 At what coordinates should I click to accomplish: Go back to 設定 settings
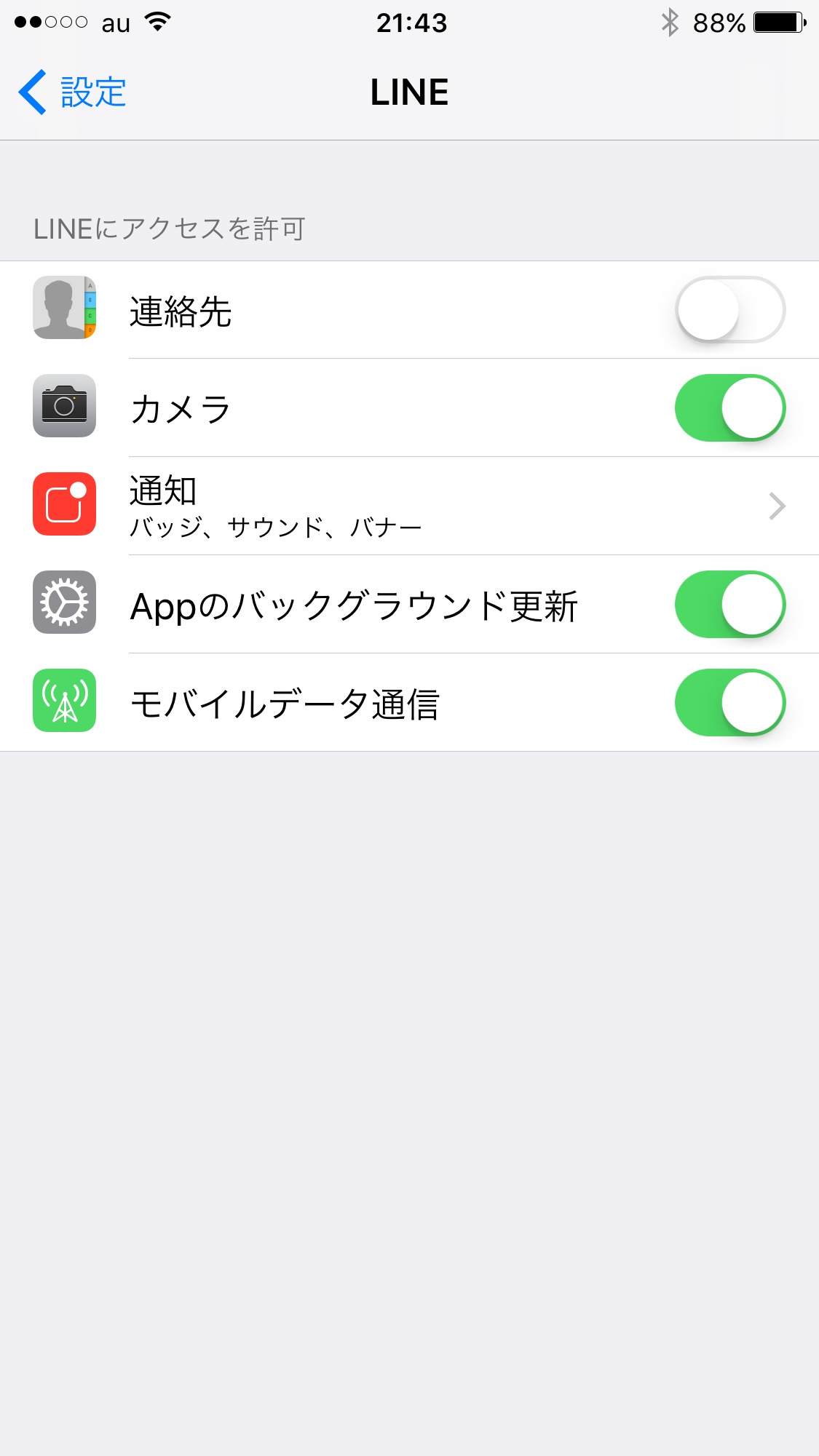(x=73, y=92)
